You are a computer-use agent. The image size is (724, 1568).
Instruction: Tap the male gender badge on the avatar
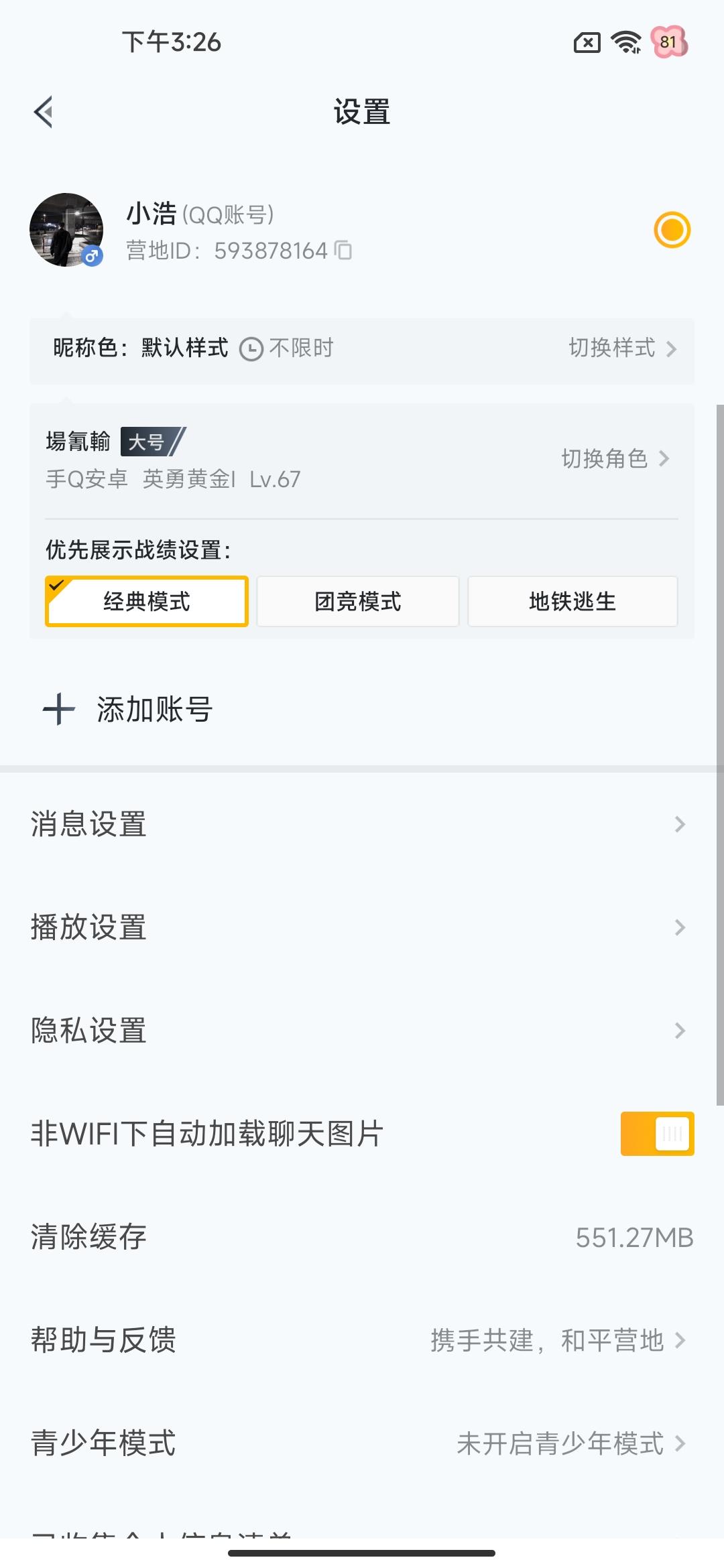pyautogui.click(x=93, y=255)
